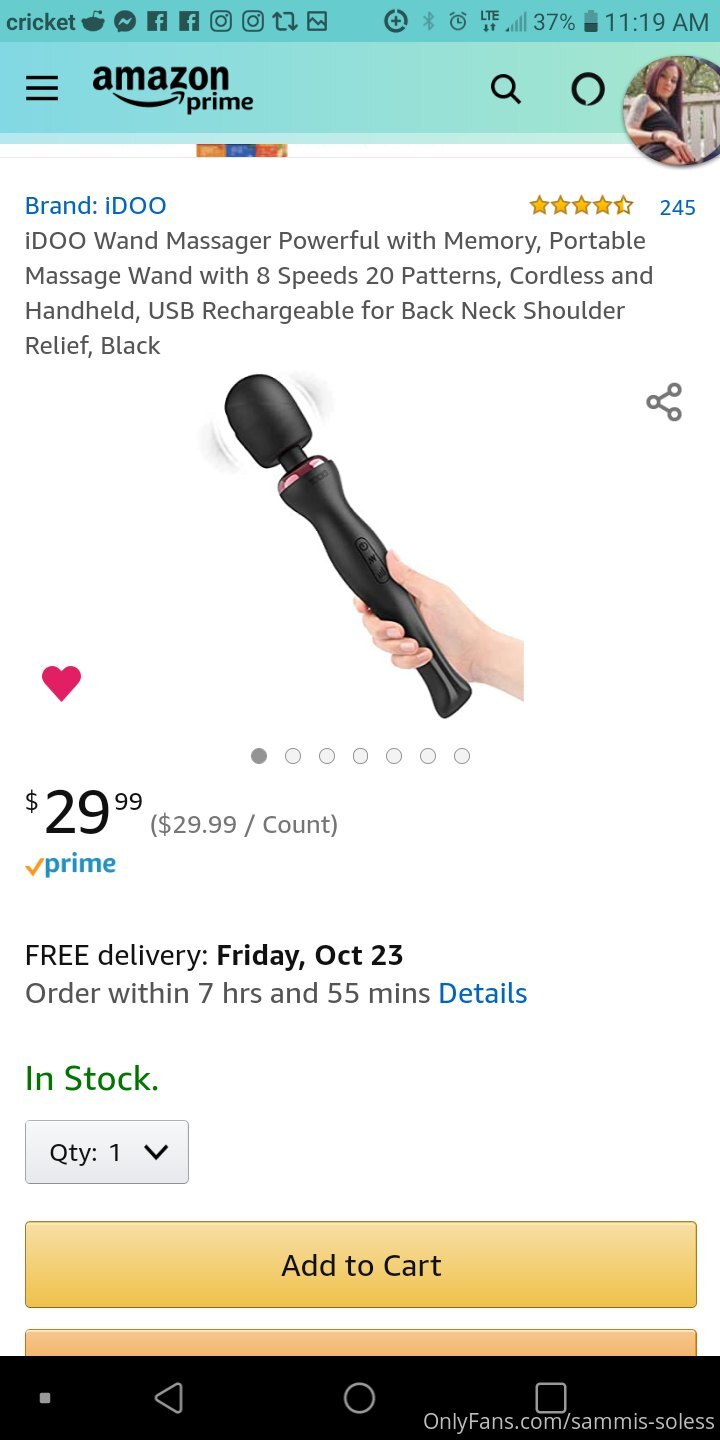
Task: Open the iDOO brand link
Action: pyautogui.click(x=96, y=206)
